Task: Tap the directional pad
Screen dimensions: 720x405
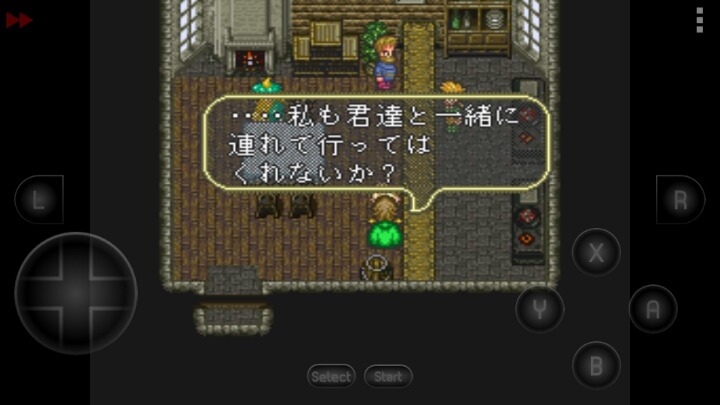Action: [76, 293]
